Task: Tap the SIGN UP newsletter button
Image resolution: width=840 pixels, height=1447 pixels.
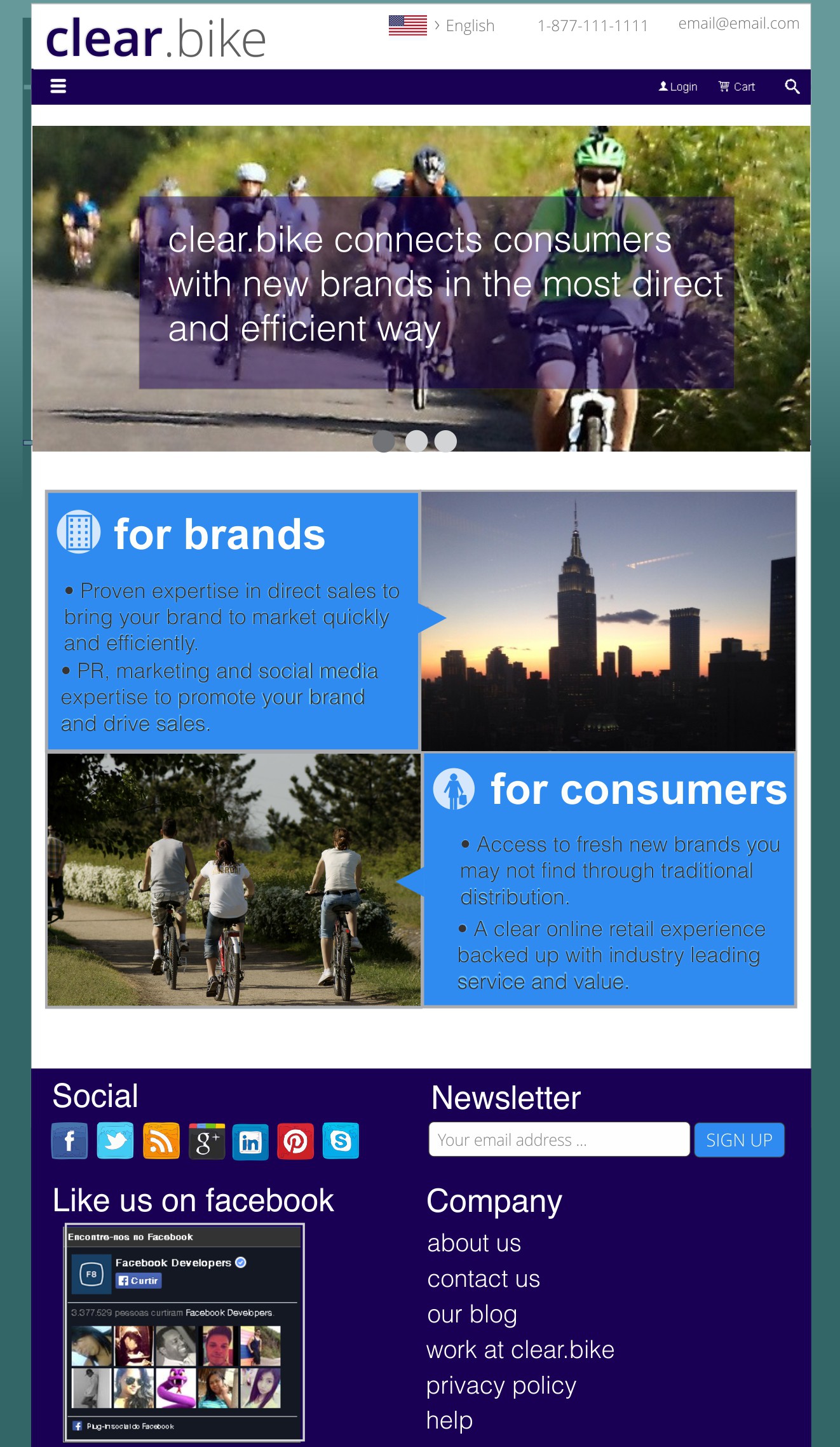Action: [x=739, y=1140]
